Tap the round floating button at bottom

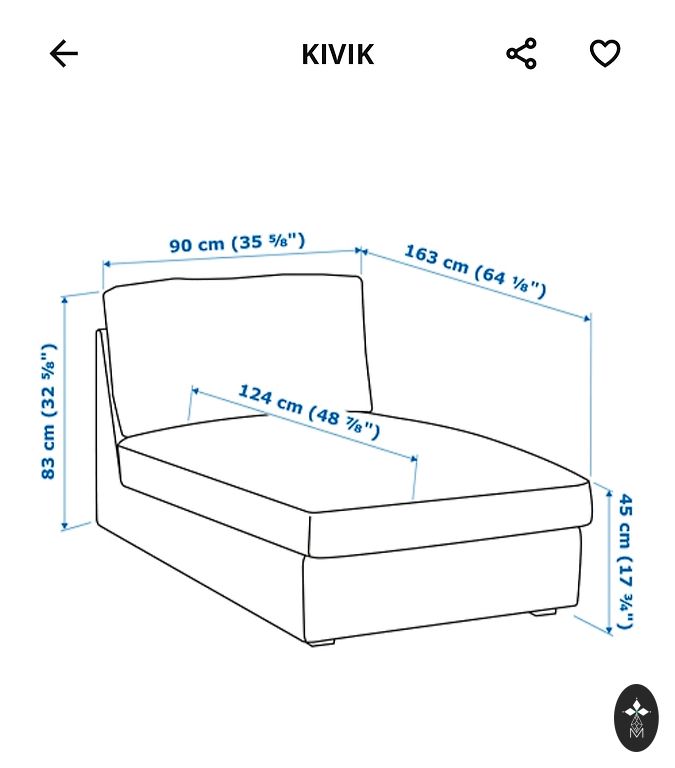pyautogui.click(x=636, y=717)
